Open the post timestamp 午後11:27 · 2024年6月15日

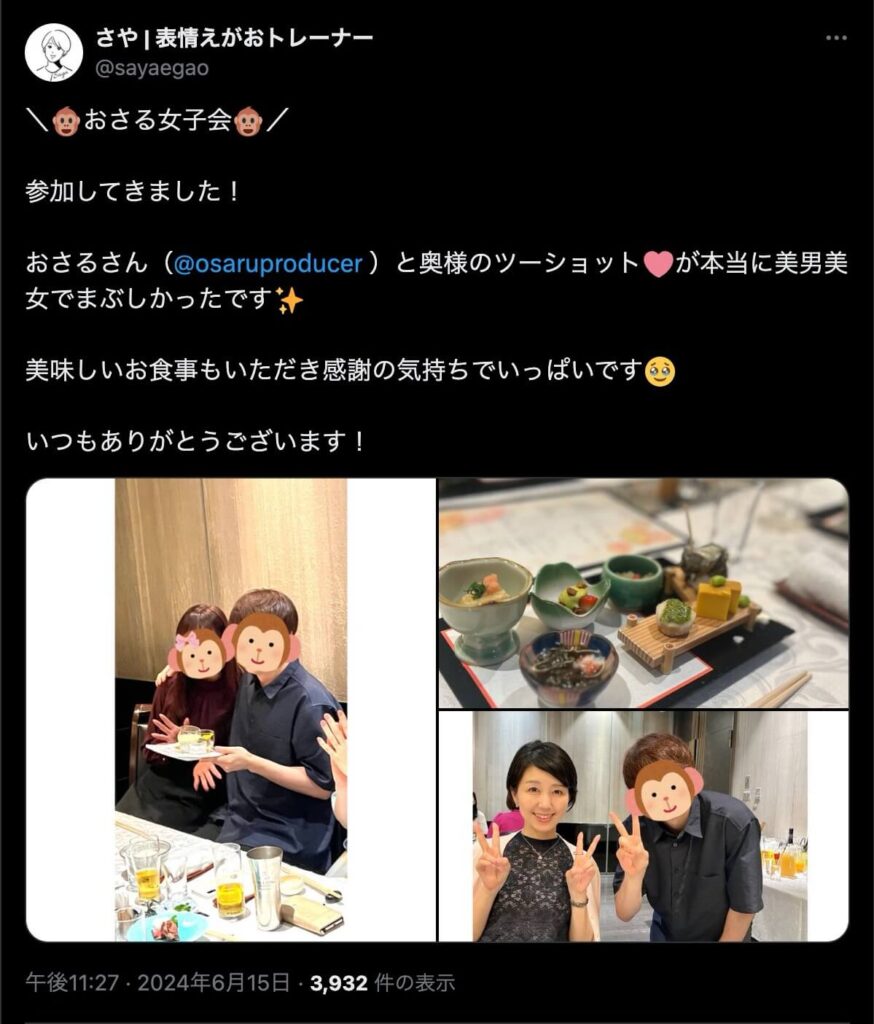tap(159, 983)
